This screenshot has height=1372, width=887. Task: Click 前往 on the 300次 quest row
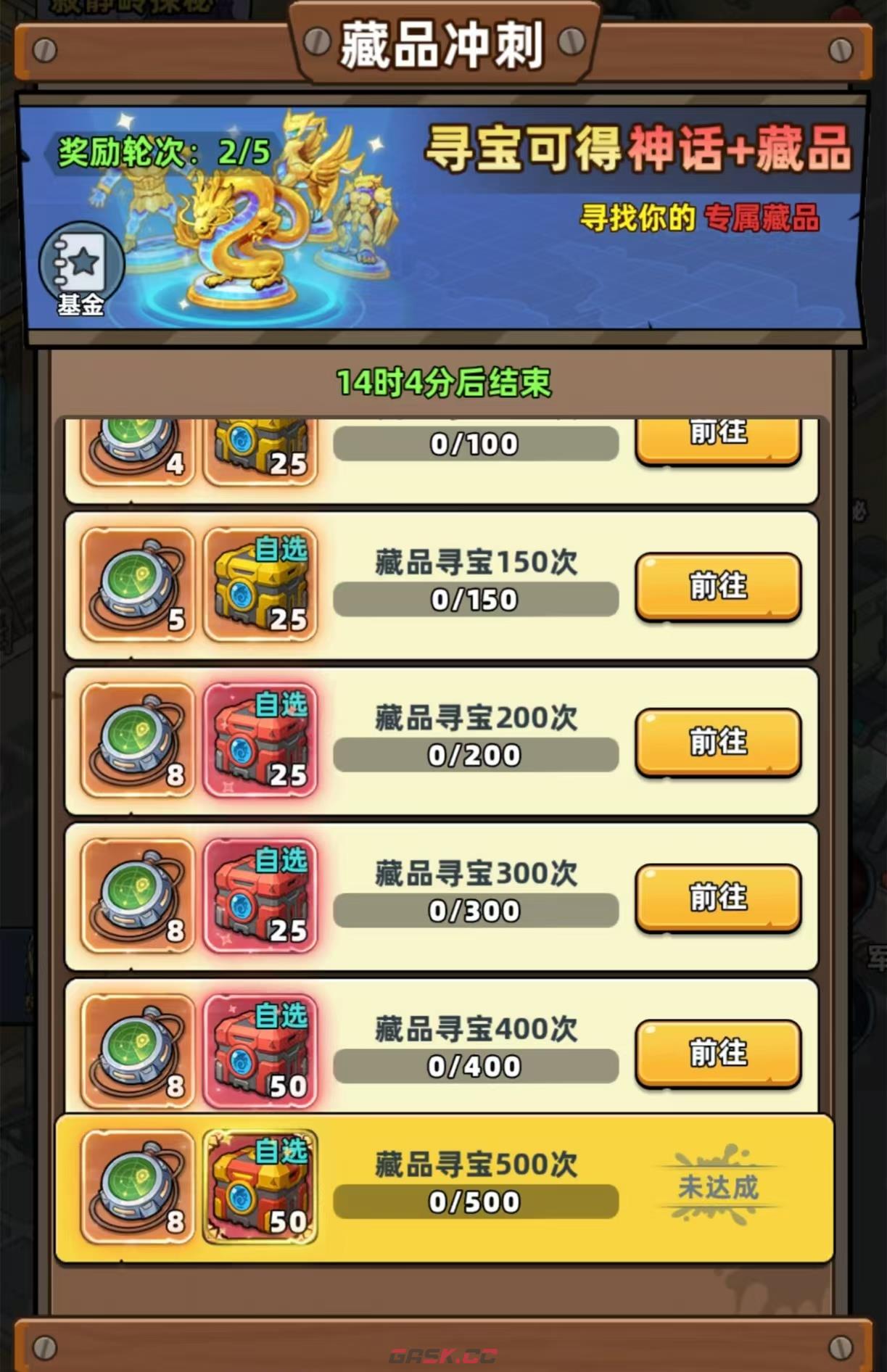[x=717, y=897]
